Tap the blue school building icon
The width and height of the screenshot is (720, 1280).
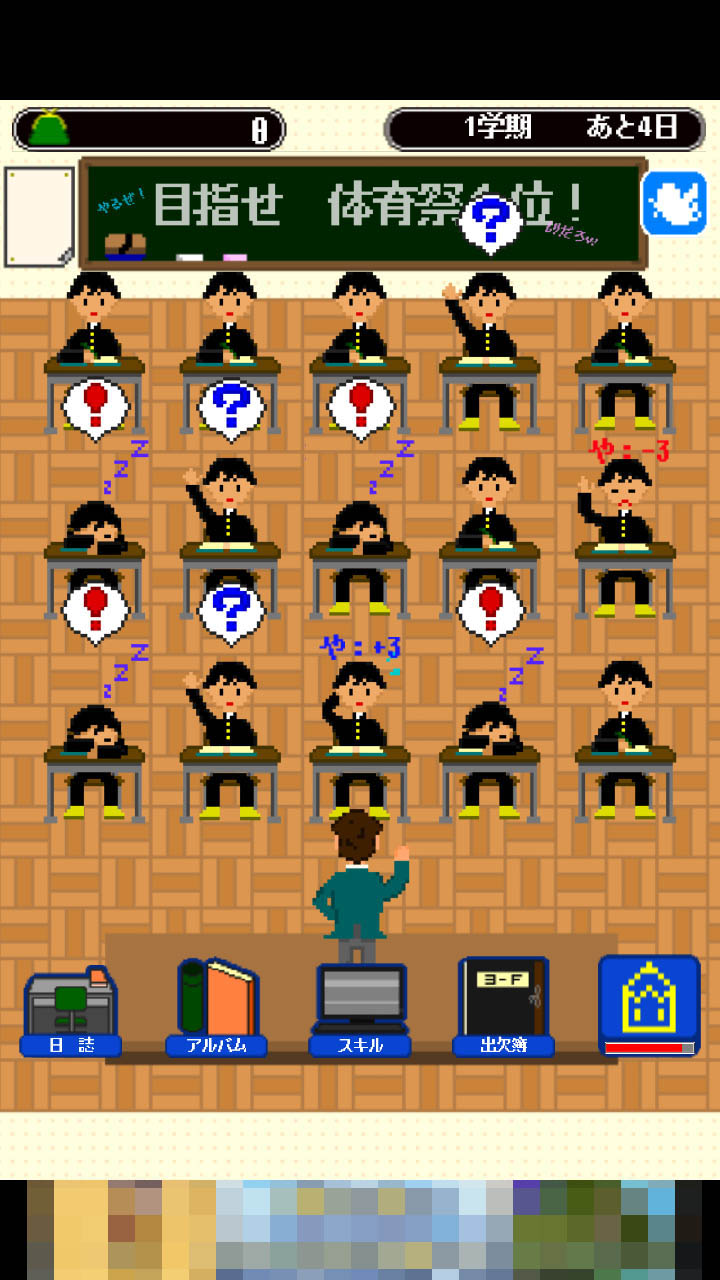(x=649, y=1005)
